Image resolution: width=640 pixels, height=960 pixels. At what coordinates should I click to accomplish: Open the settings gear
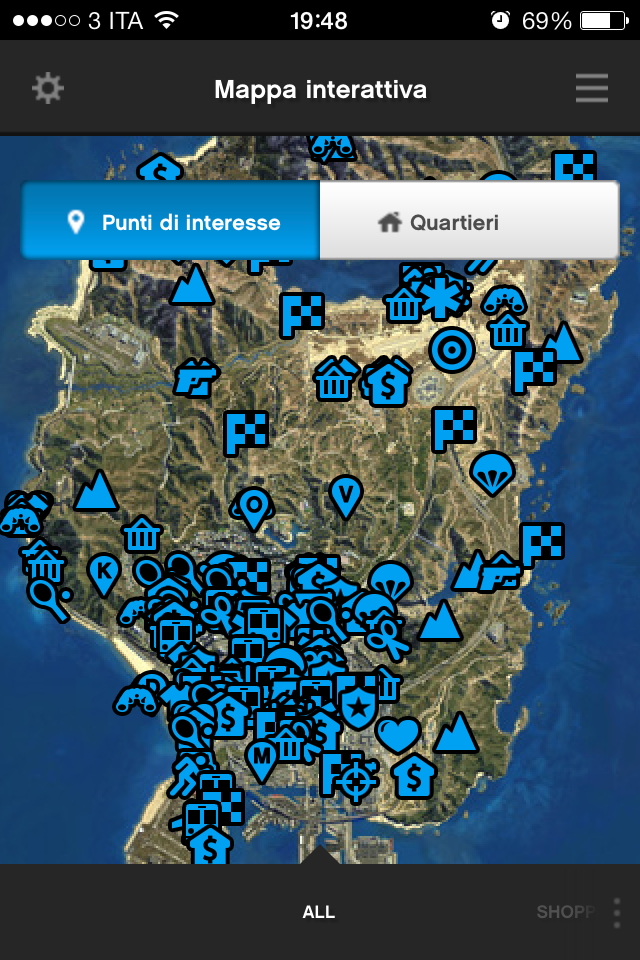pos(47,89)
